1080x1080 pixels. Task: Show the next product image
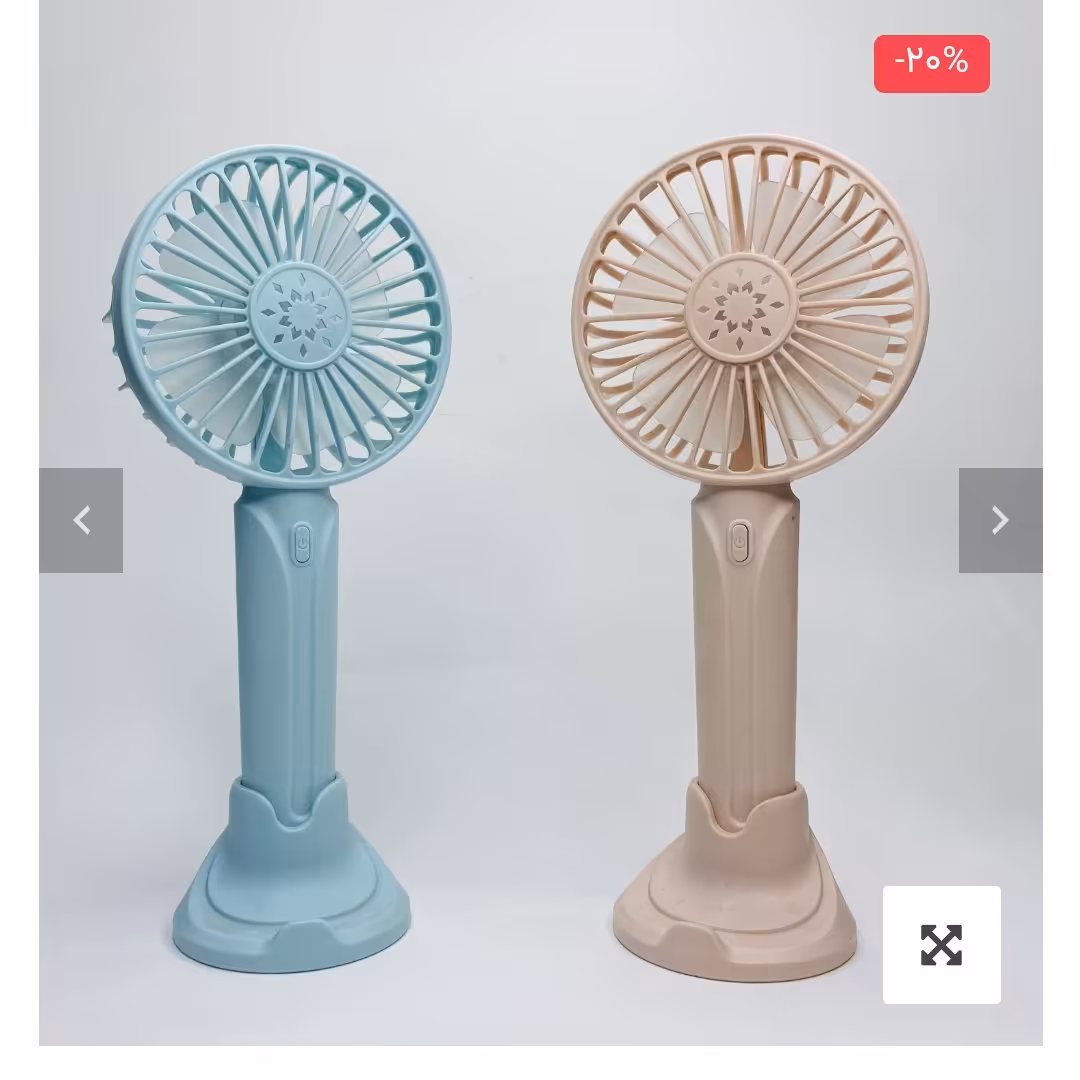tap(1000, 520)
